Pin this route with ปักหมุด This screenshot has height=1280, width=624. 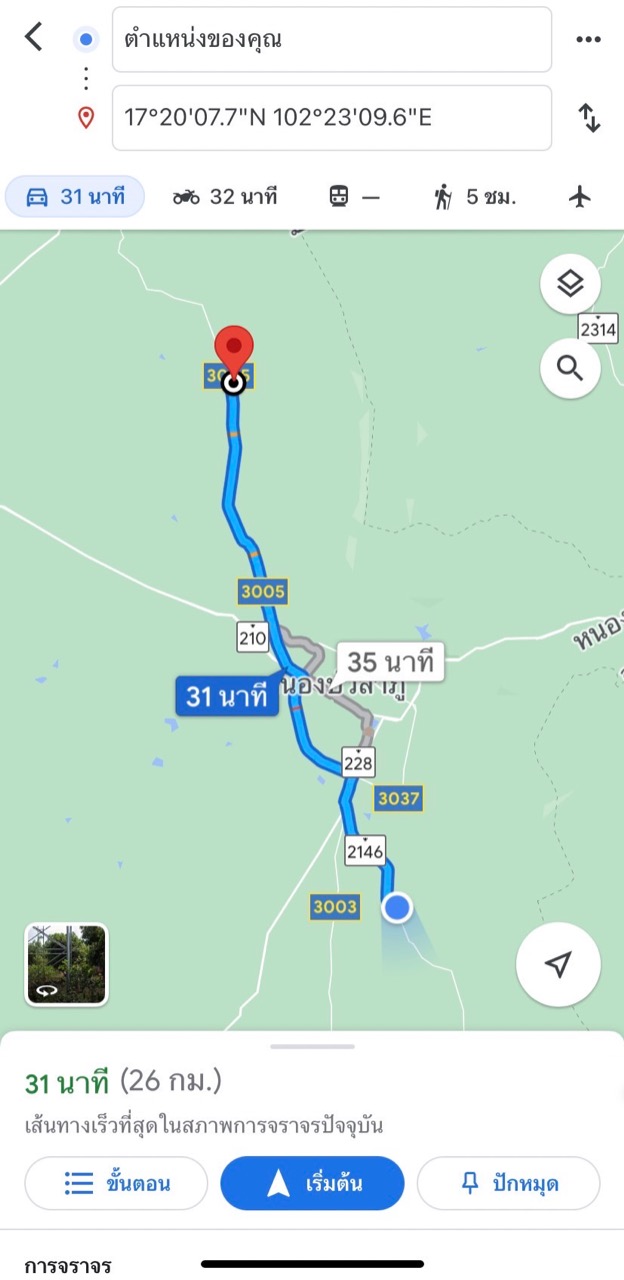tap(508, 1184)
